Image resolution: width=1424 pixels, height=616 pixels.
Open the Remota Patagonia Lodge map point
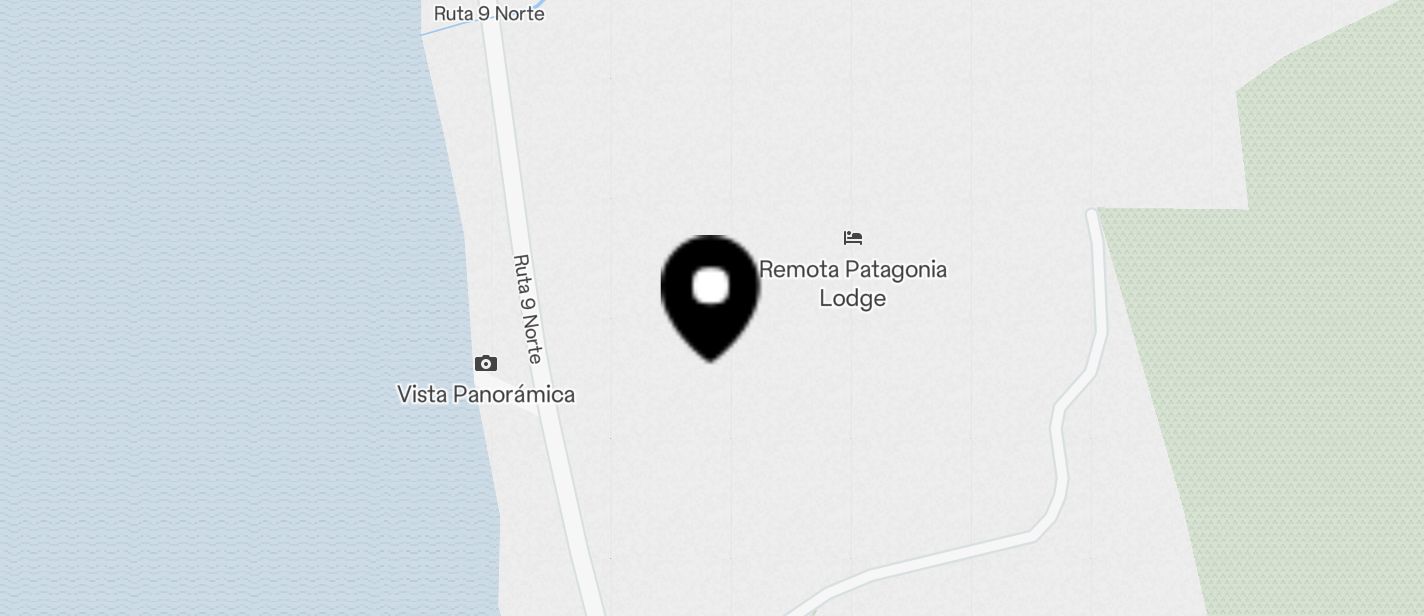coord(853,238)
